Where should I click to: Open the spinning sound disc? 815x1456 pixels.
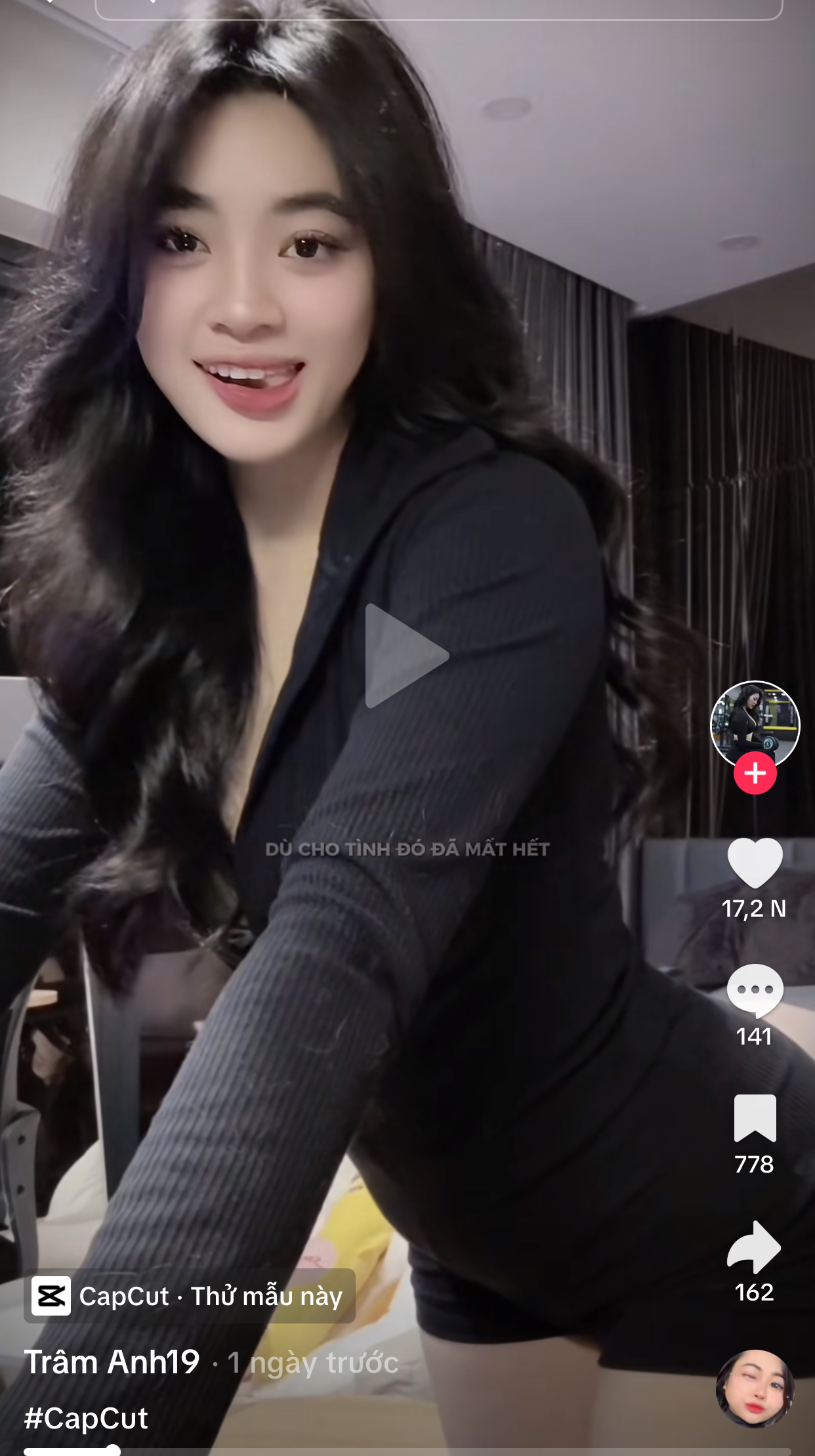(755, 1388)
